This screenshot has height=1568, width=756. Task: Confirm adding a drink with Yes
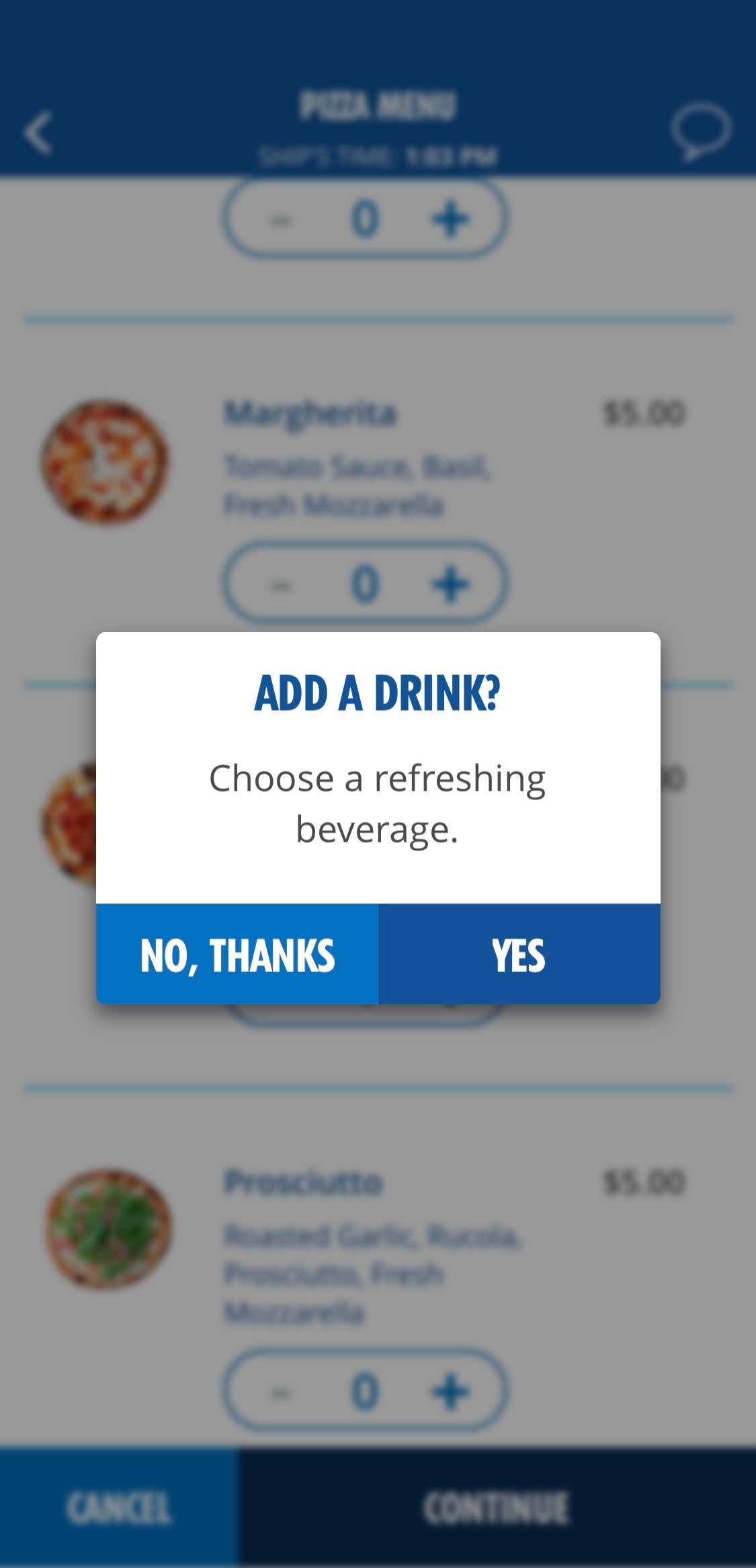coord(519,954)
